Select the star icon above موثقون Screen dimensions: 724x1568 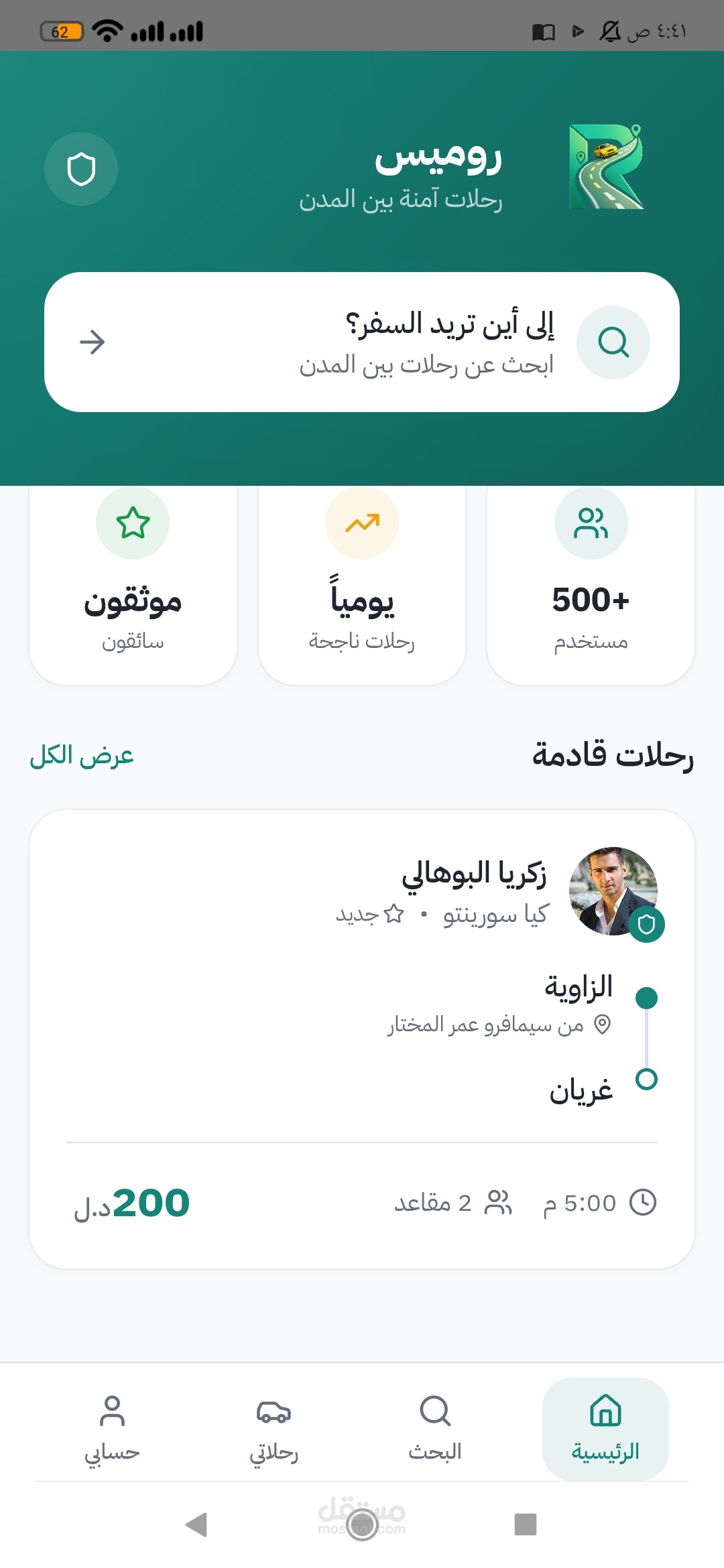point(133,523)
